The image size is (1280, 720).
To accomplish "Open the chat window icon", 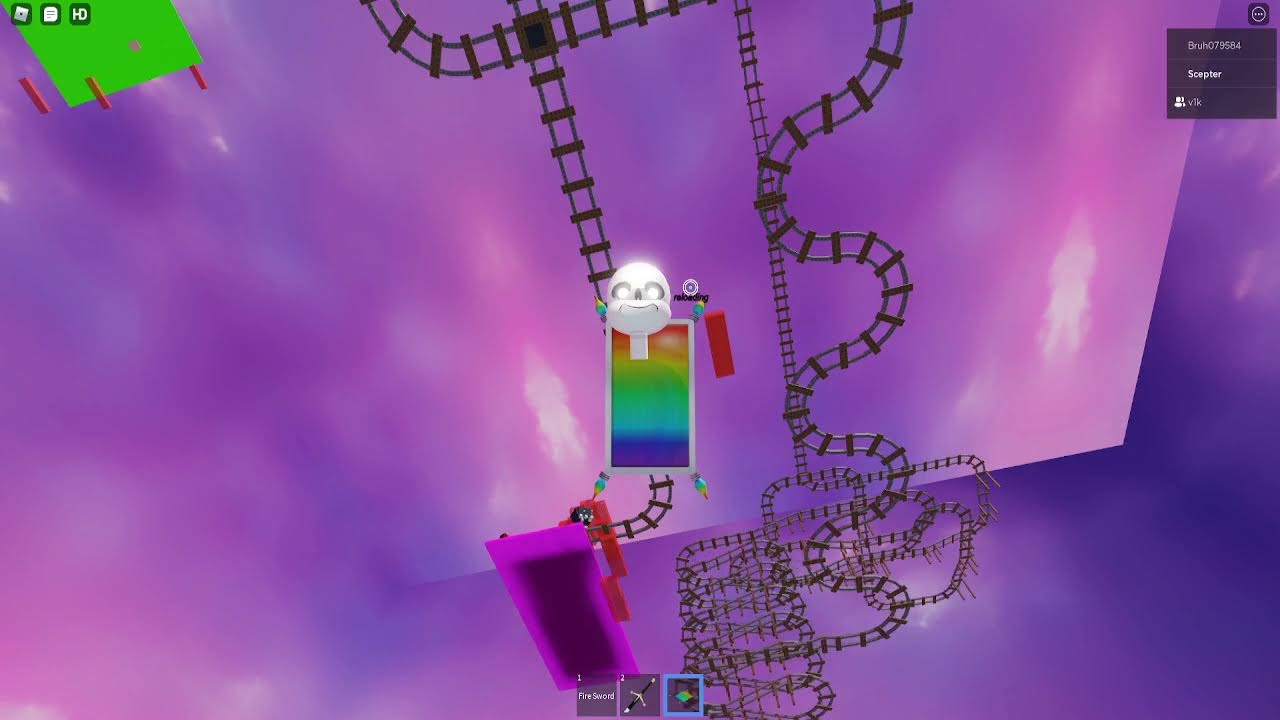I will click(x=51, y=14).
